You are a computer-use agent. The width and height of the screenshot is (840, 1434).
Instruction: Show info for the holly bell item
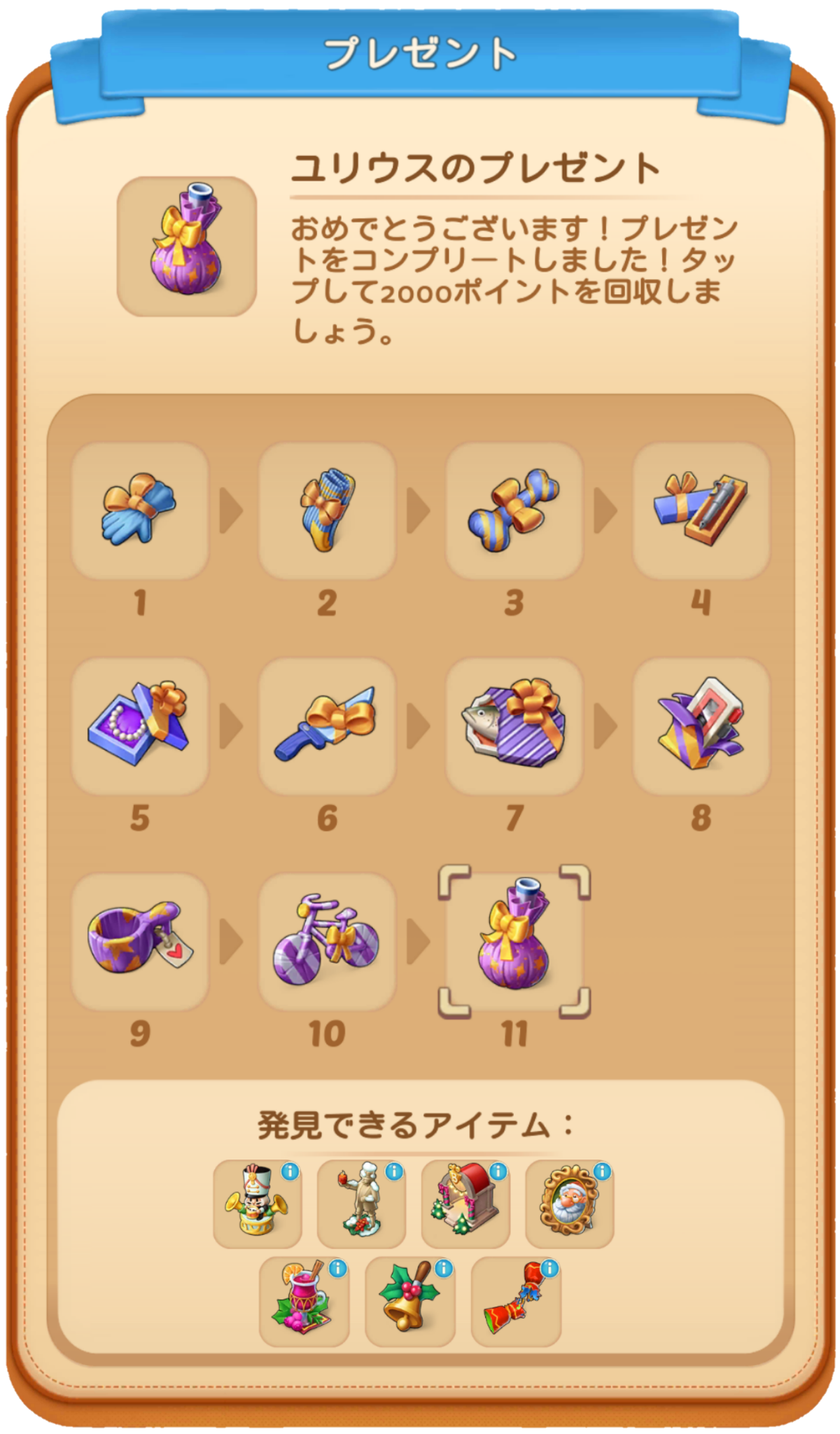[444, 1269]
